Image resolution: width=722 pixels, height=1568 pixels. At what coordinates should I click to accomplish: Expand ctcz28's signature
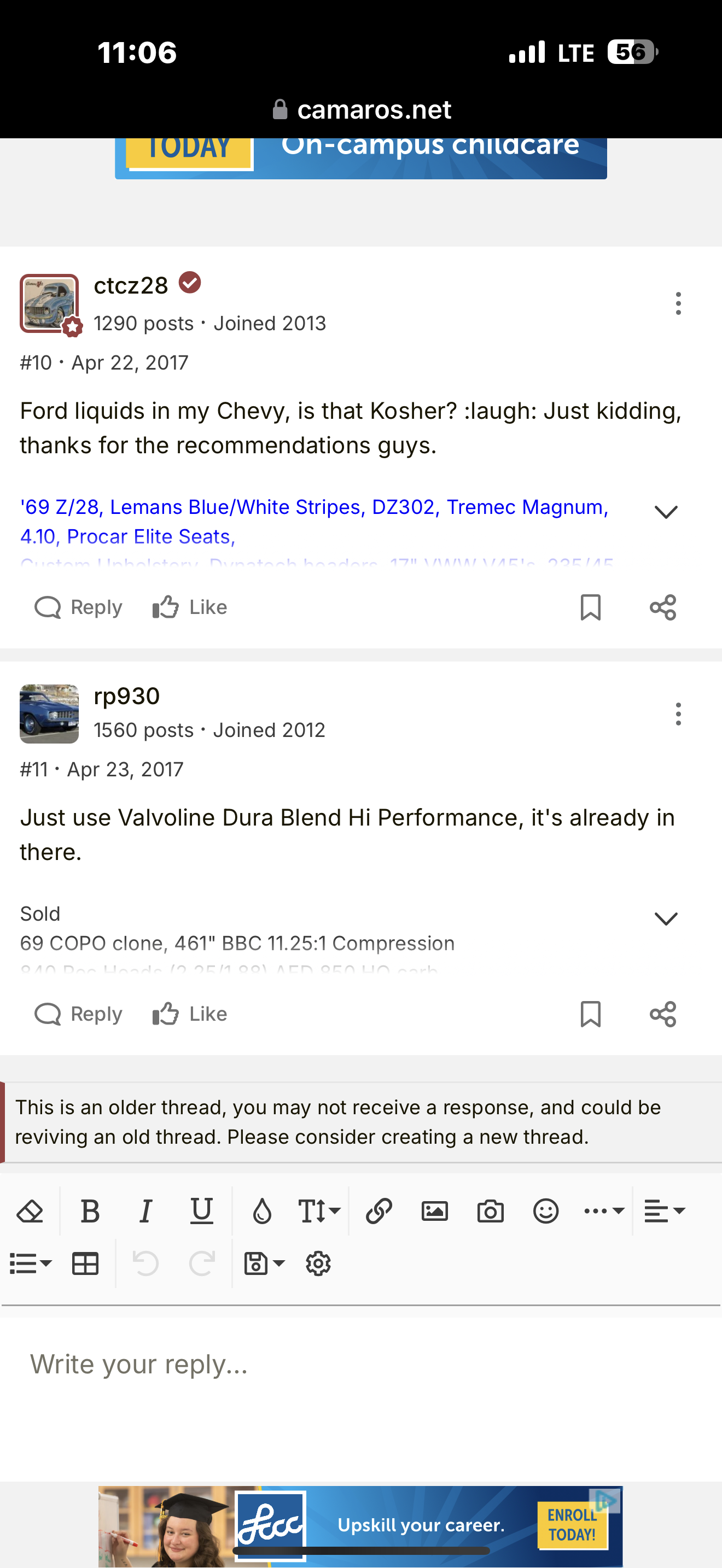click(x=665, y=512)
